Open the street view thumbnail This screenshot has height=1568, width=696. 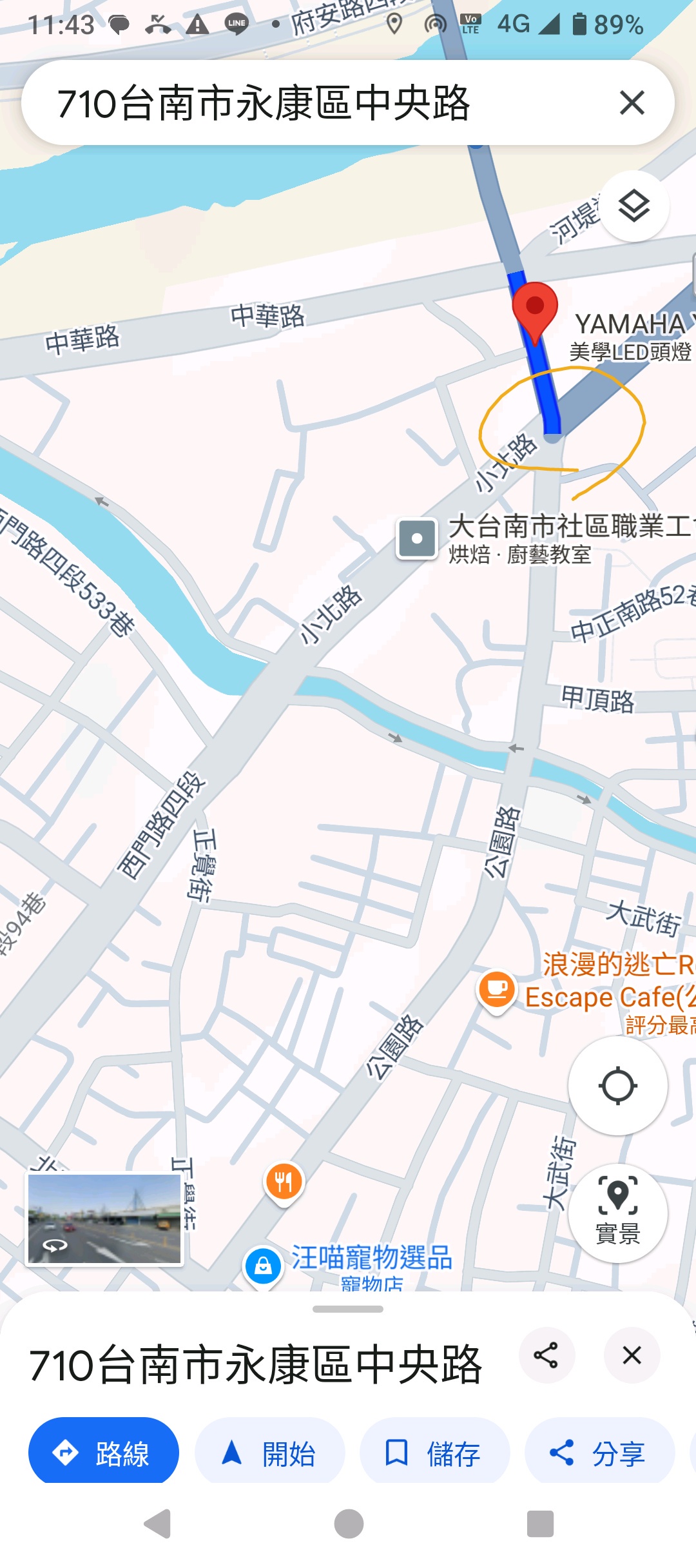pyautogui.click(x=104, y=1219)
